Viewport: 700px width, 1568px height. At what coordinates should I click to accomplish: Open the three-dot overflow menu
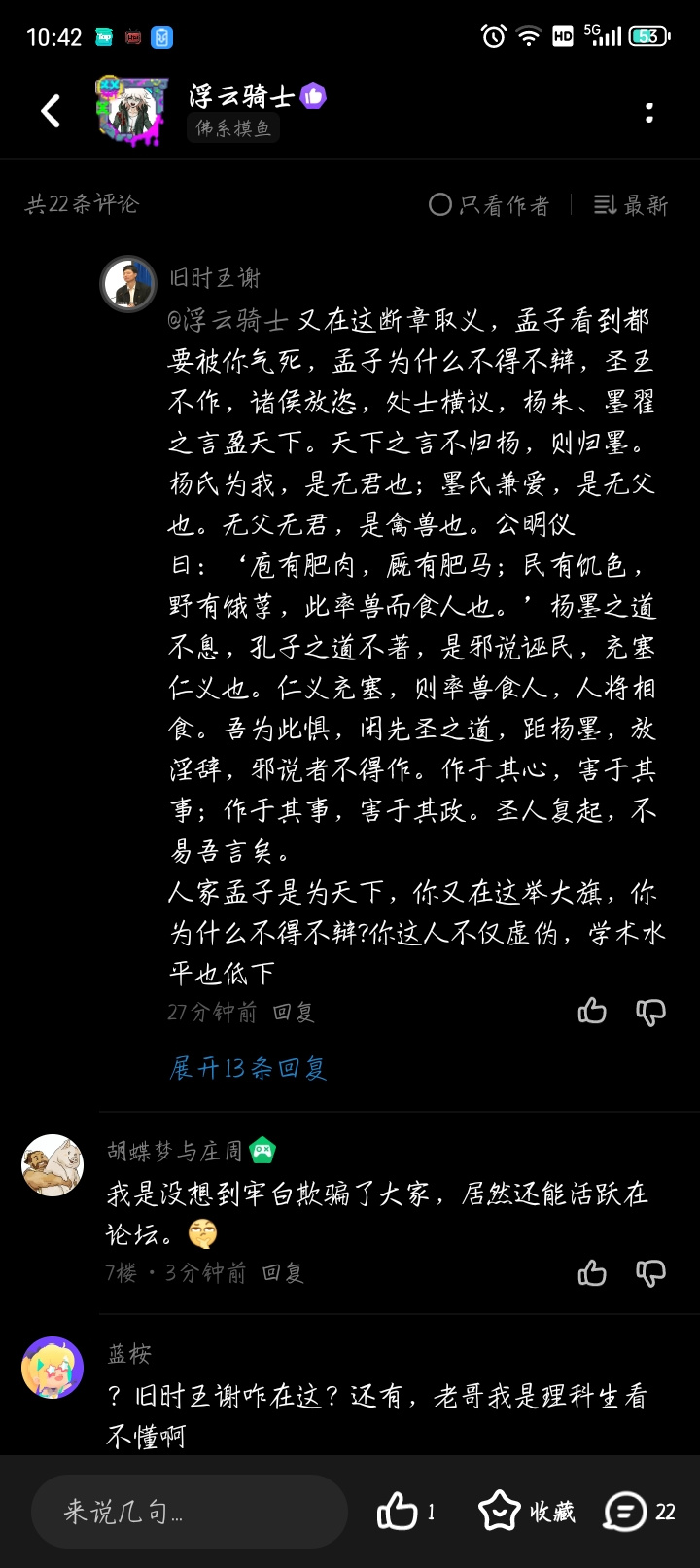click(649, 112)
